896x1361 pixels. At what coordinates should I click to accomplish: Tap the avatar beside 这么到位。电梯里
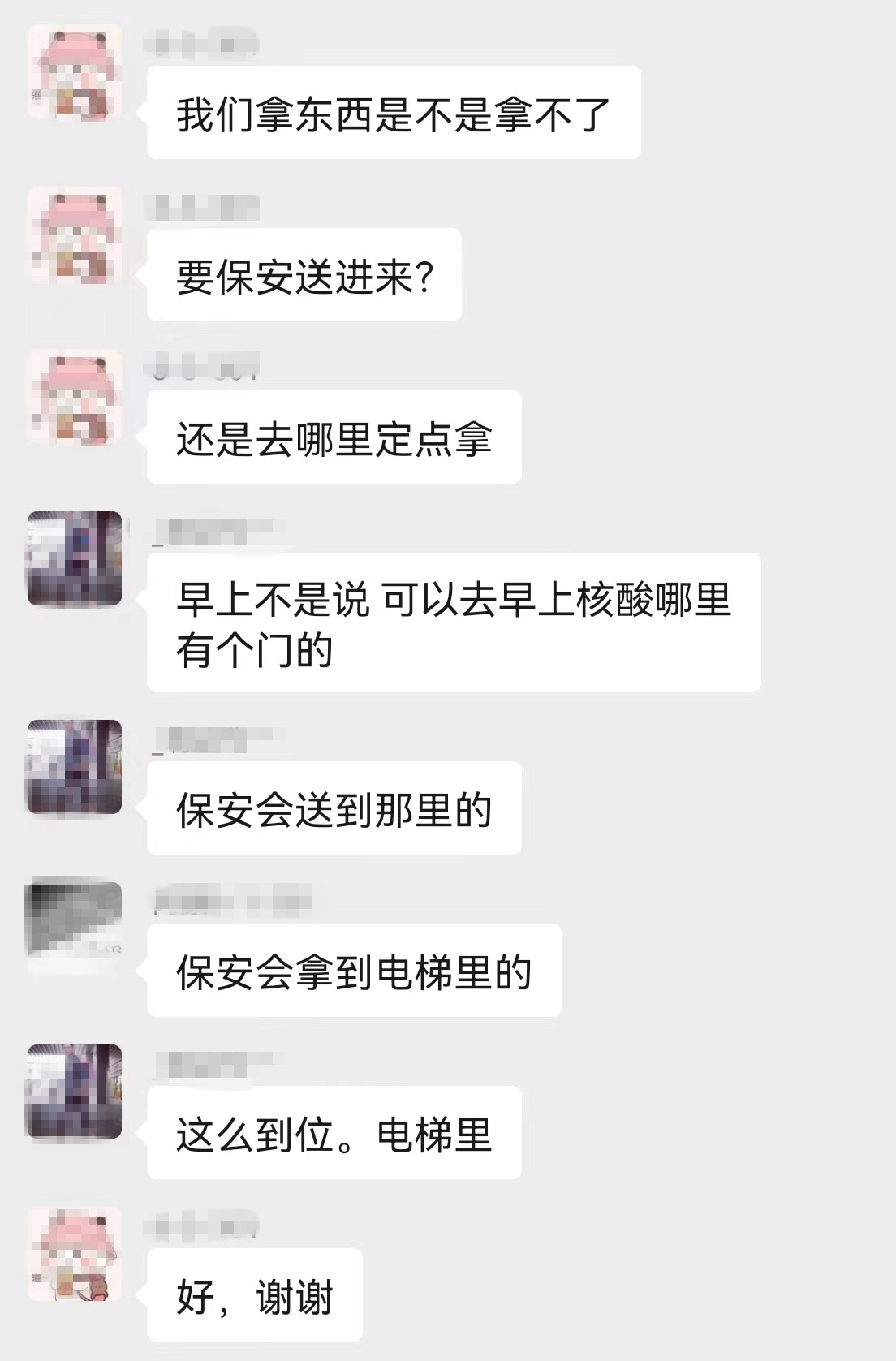click(75, 1092)
